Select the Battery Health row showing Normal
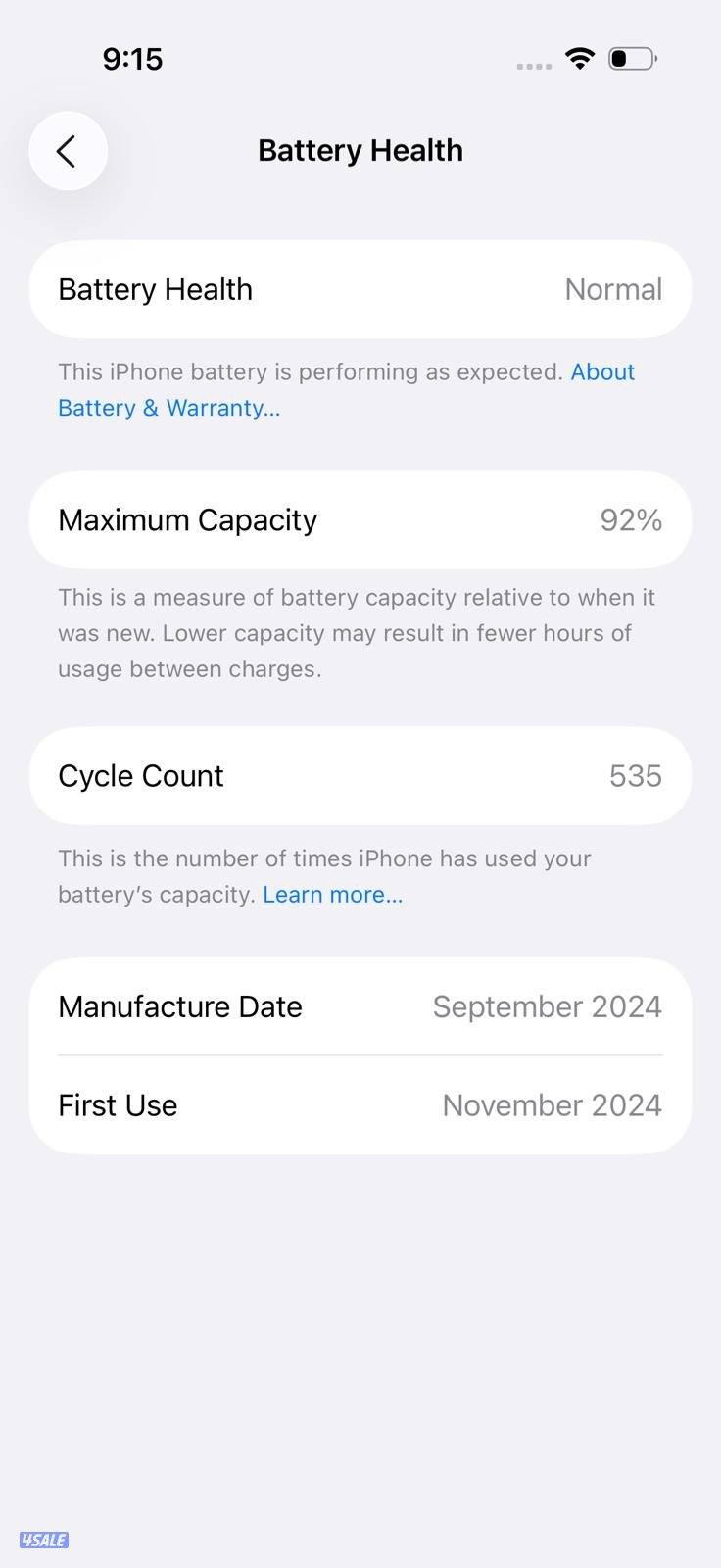The width and height of the screenshot is (721, 1568). (360, 289)
